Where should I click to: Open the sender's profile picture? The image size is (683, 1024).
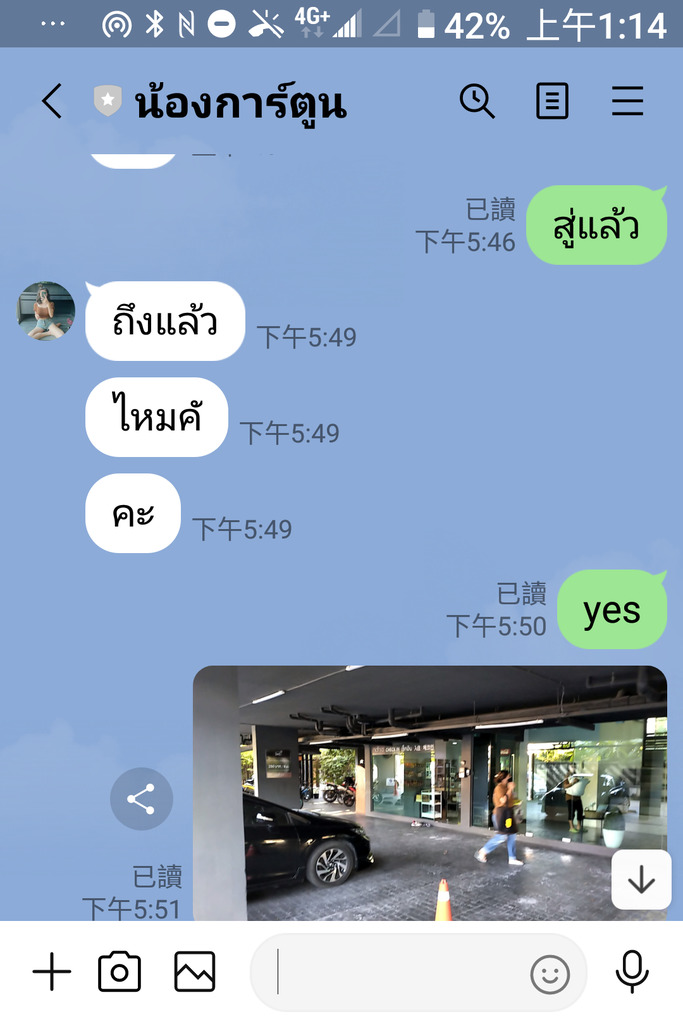click(x=46, y=311)
